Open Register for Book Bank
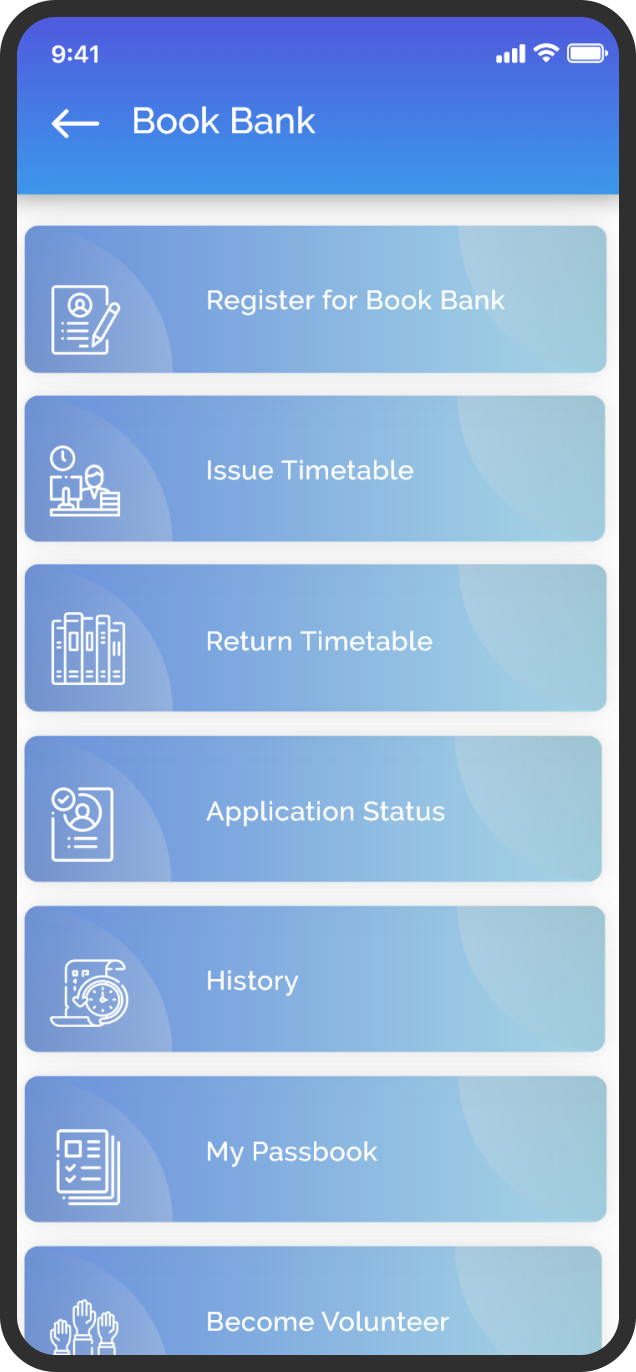The image size is (636, 1372). tap(315, 299)
